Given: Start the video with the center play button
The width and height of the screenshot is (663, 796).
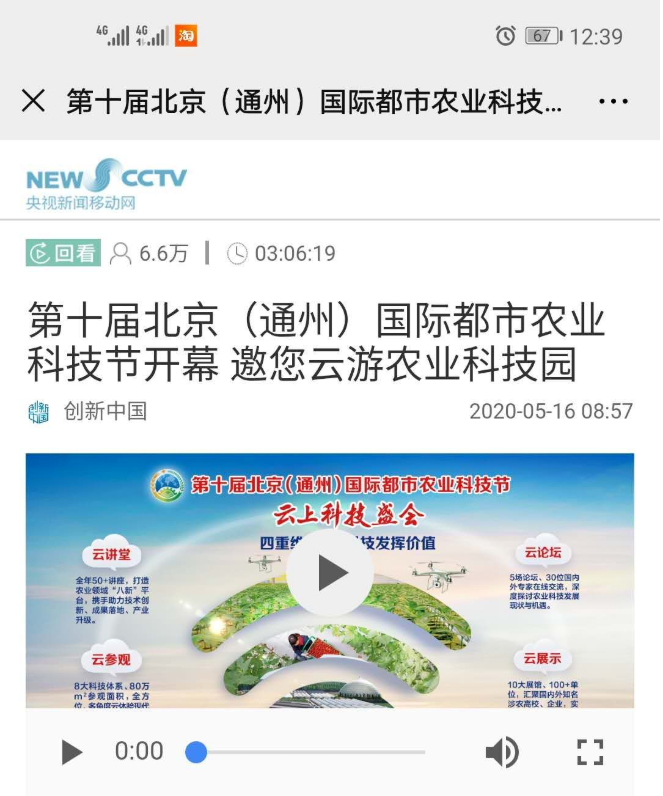Looking at the screenshot, I should [330, 573].
